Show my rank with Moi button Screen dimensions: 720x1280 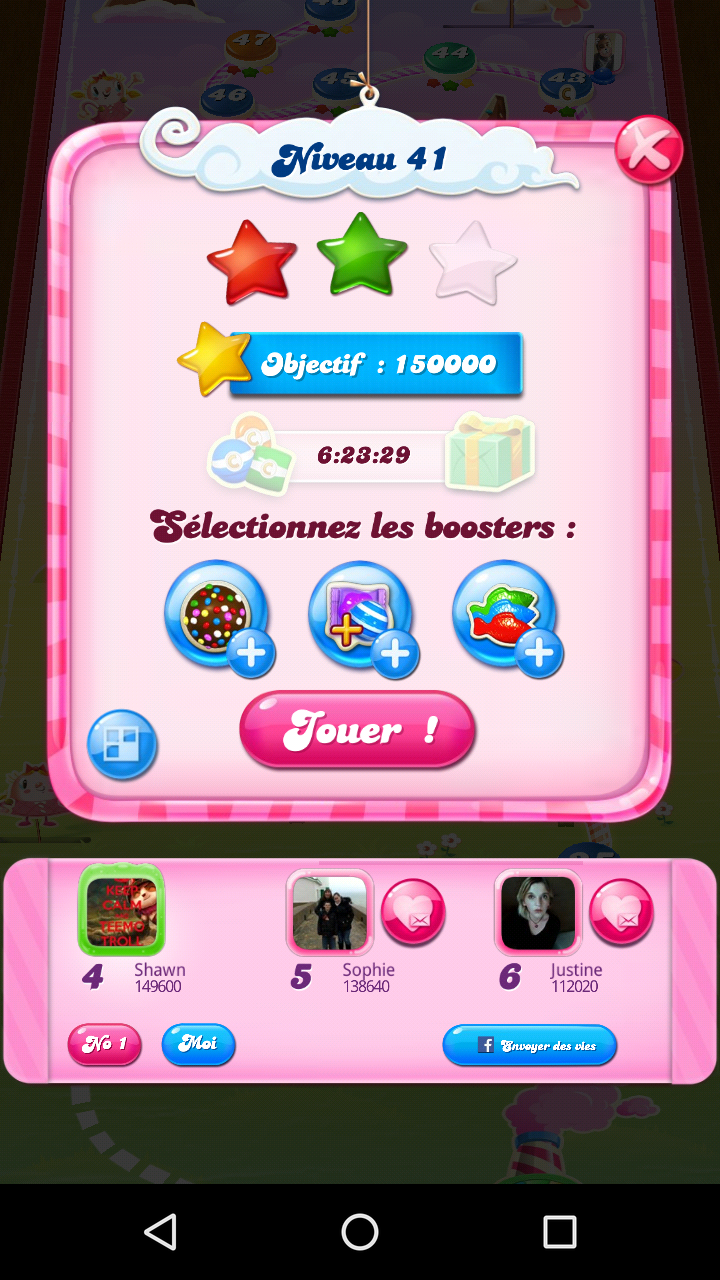198,1044
